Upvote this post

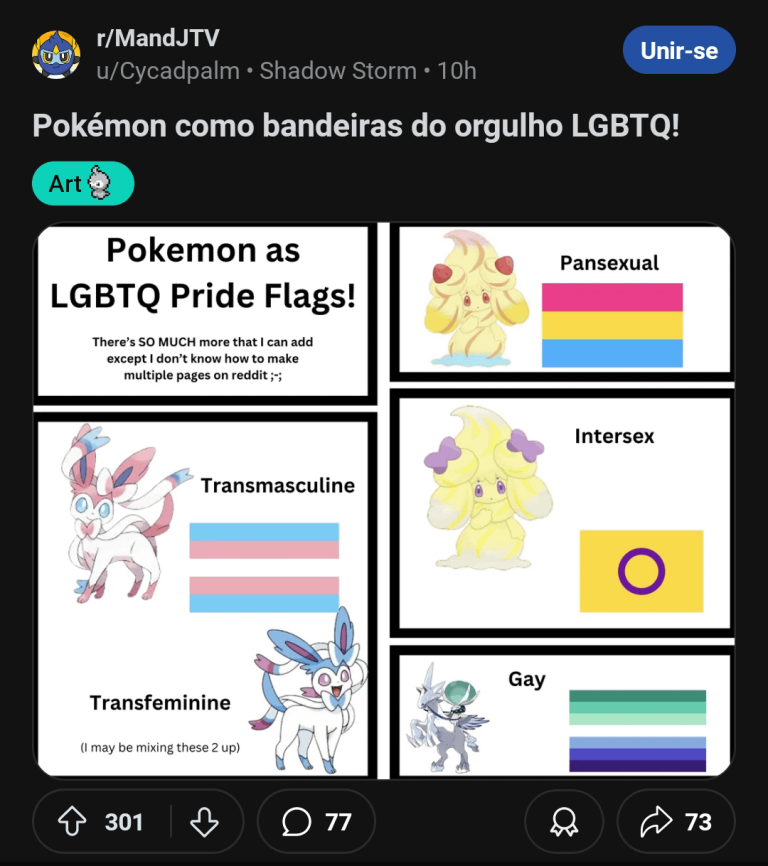(72, 822)
